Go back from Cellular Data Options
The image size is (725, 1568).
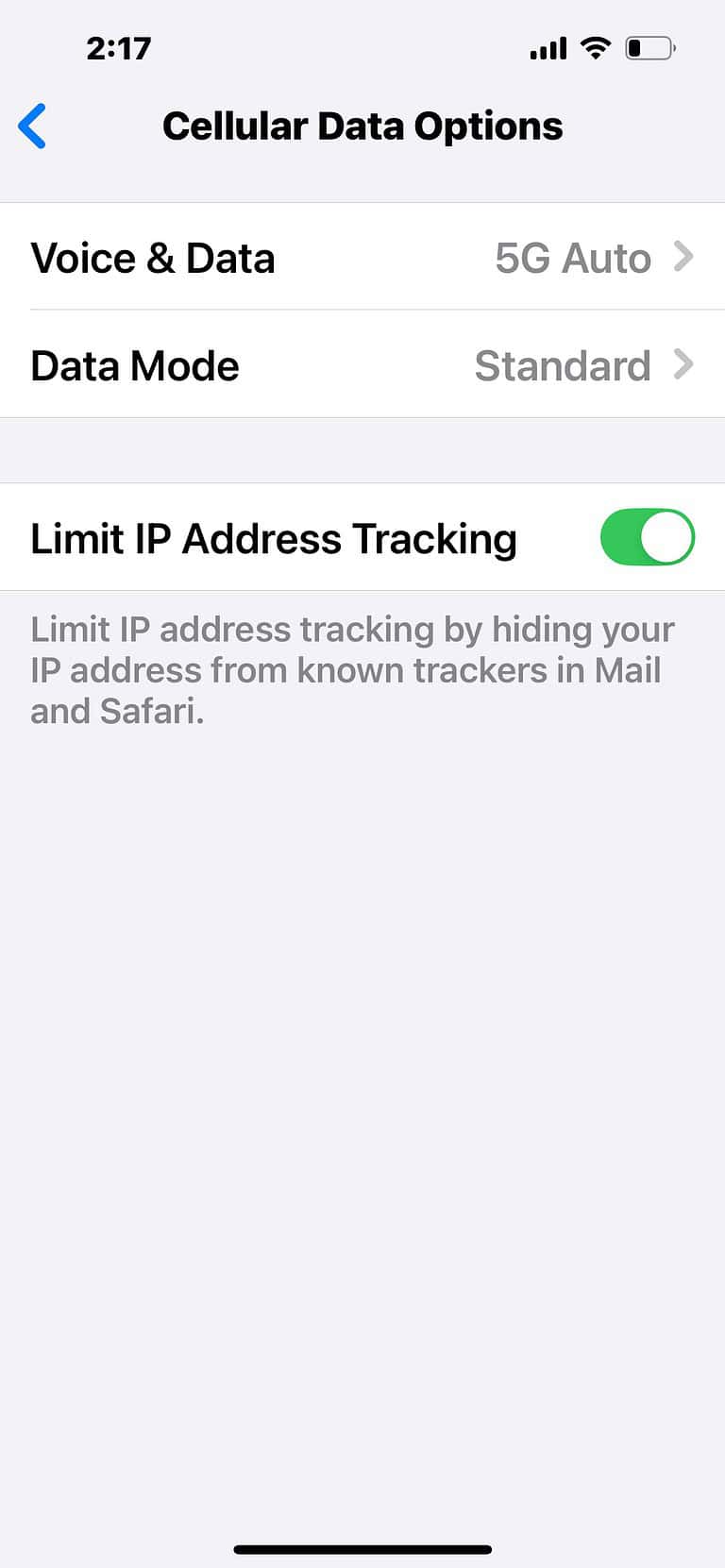33,126
